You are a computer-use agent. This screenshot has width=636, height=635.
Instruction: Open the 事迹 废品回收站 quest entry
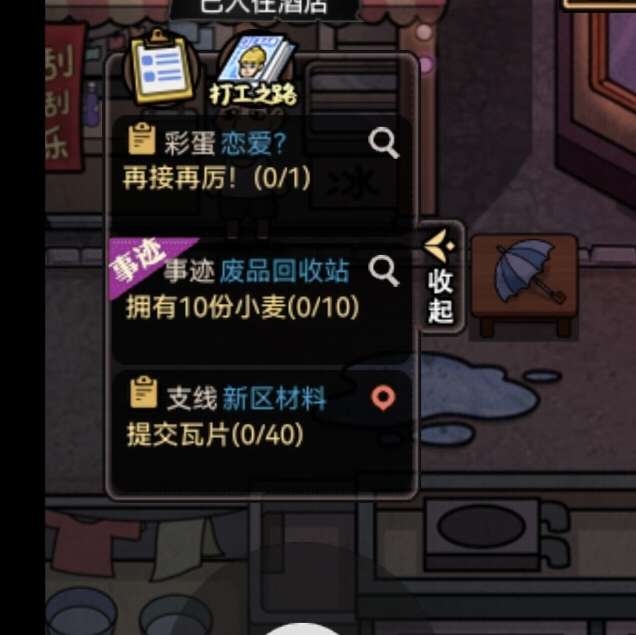click(240, 289)
